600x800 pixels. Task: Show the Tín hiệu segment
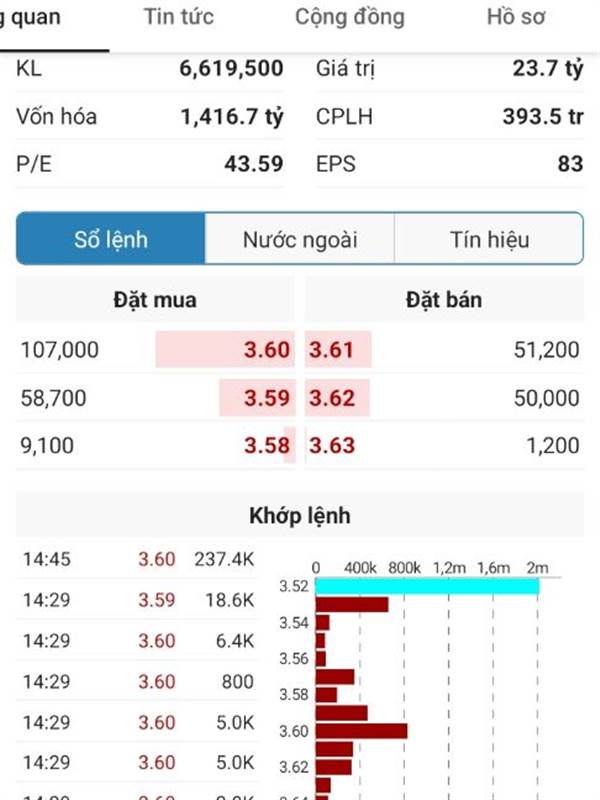[x=488, y=239]
